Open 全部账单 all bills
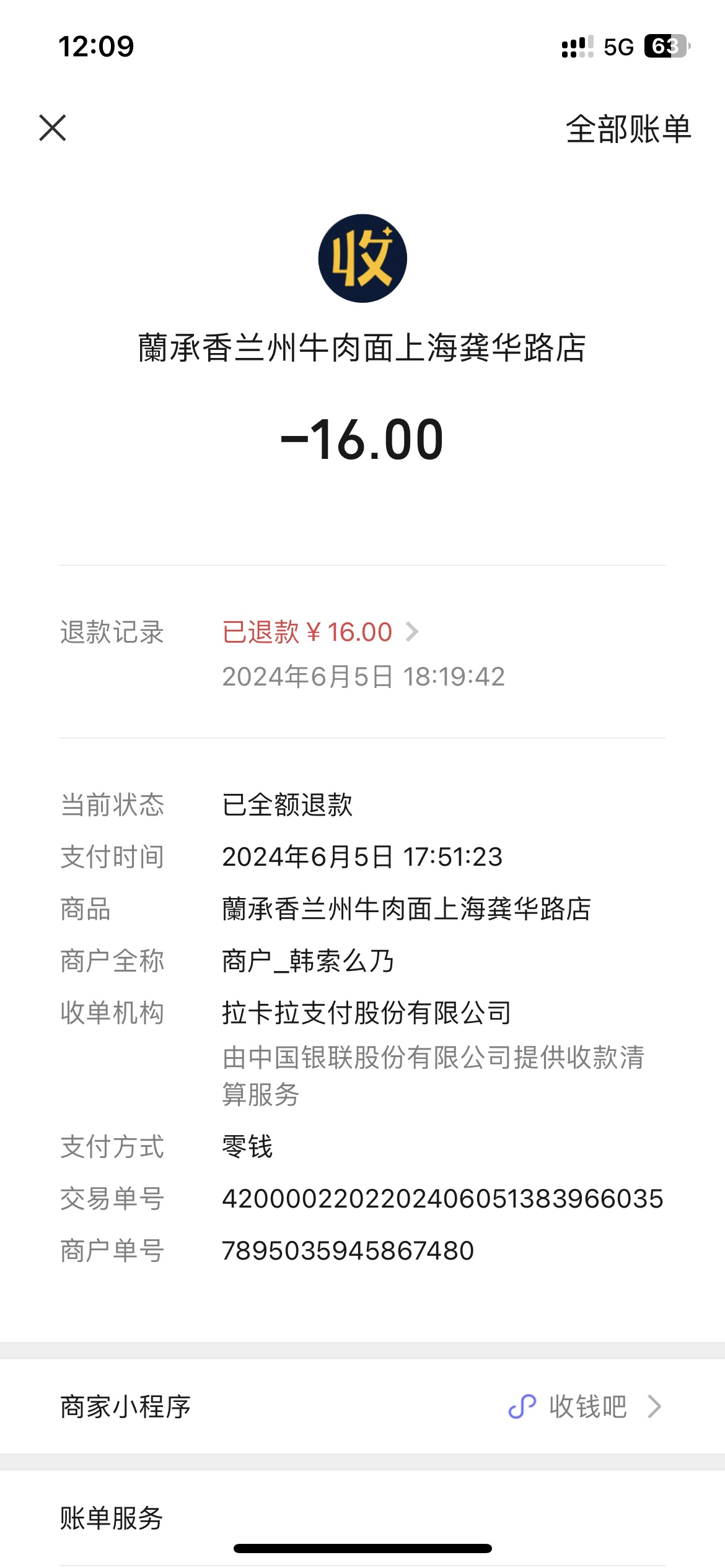The image size is (725, 1568). pos(628,129)
